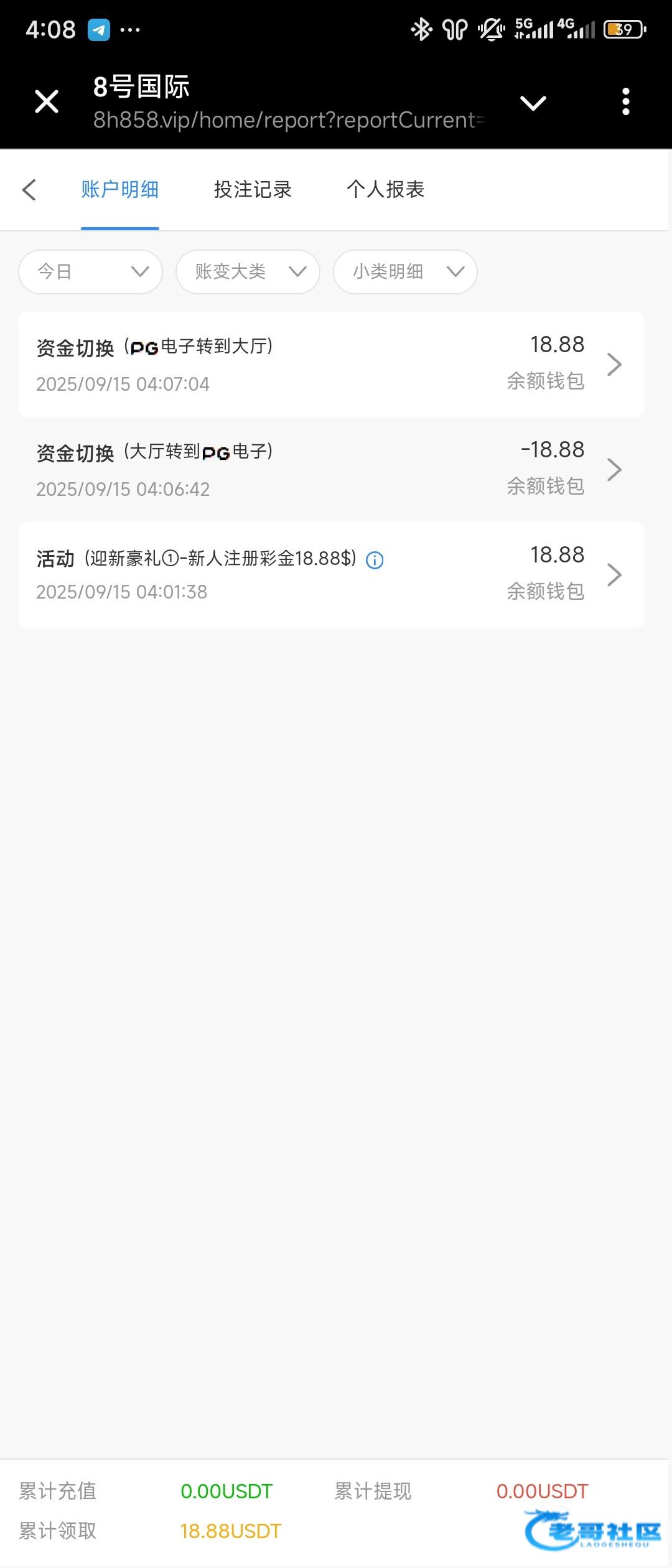Image resolution: width=672 pixels, height=1568 pixels.
Task: Close the 8号国际 web page
Action: pyautogui.click(x=47, y=101)
